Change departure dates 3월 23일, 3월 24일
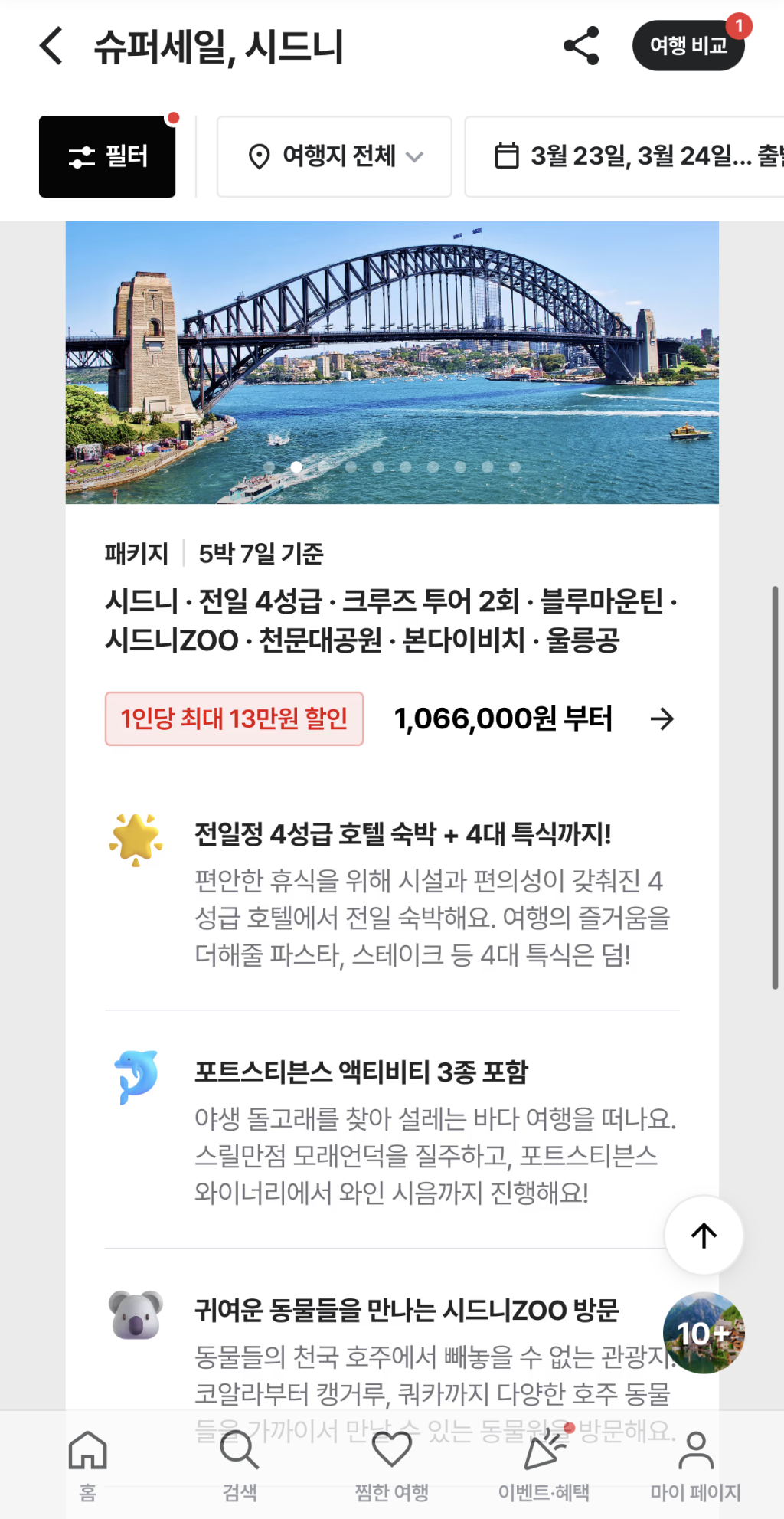This screenshot has height=1519, width=784. 635,157
